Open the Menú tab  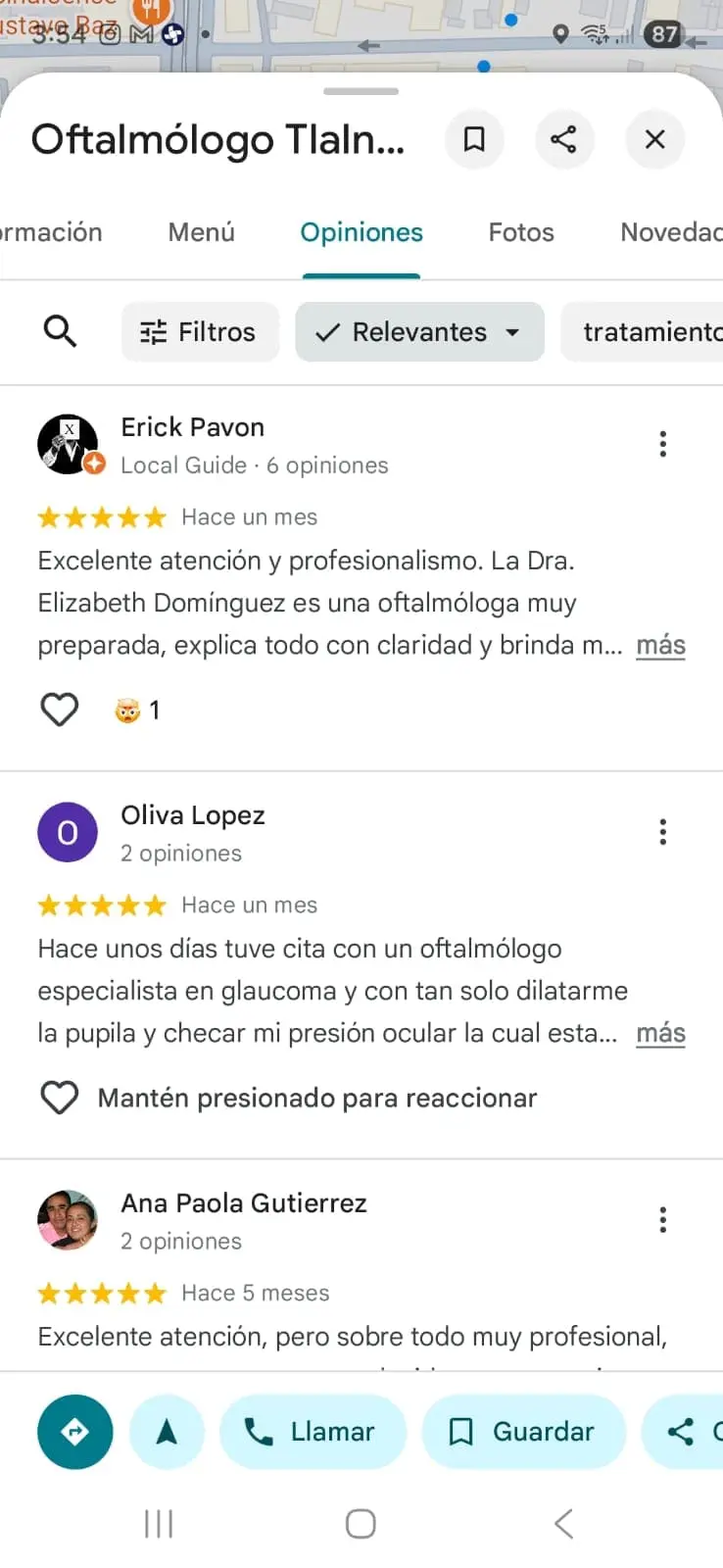point(201,232)
